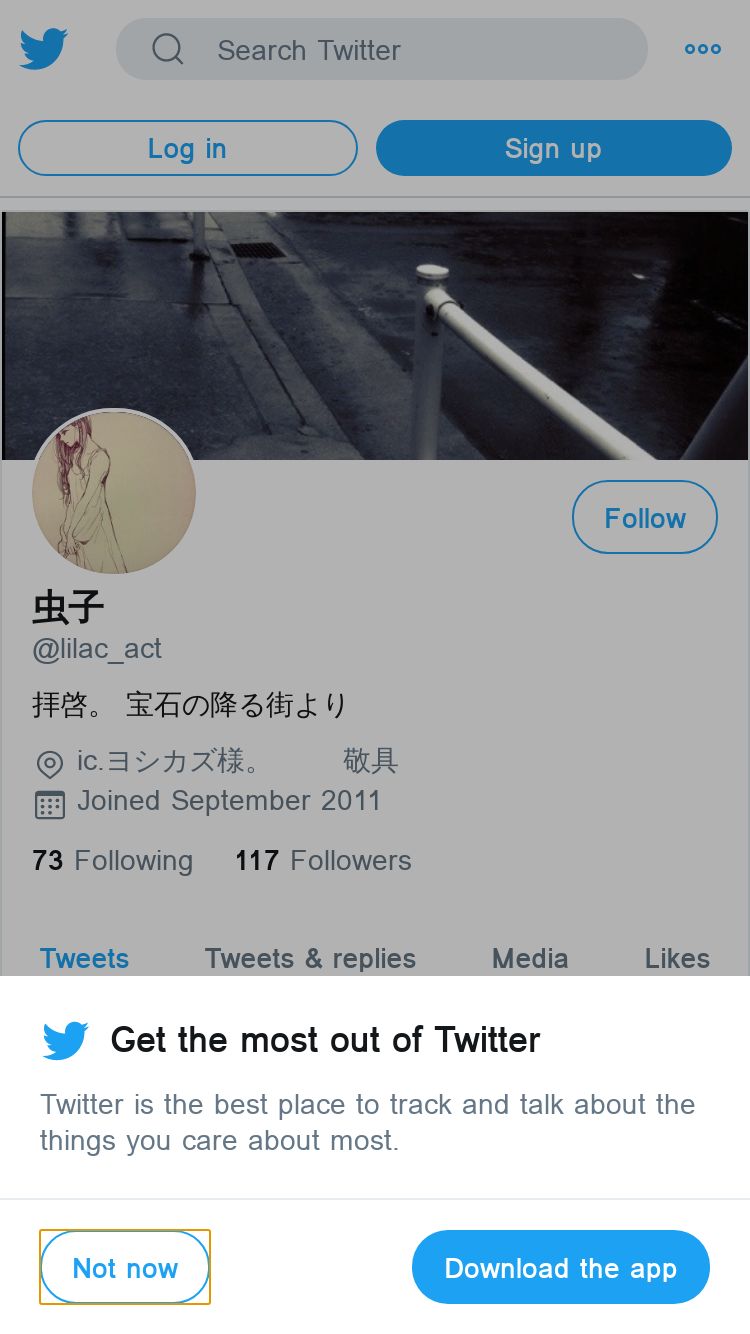750x1334 pixels.
Task: Tap the Log in button
Action: [188, 148]
